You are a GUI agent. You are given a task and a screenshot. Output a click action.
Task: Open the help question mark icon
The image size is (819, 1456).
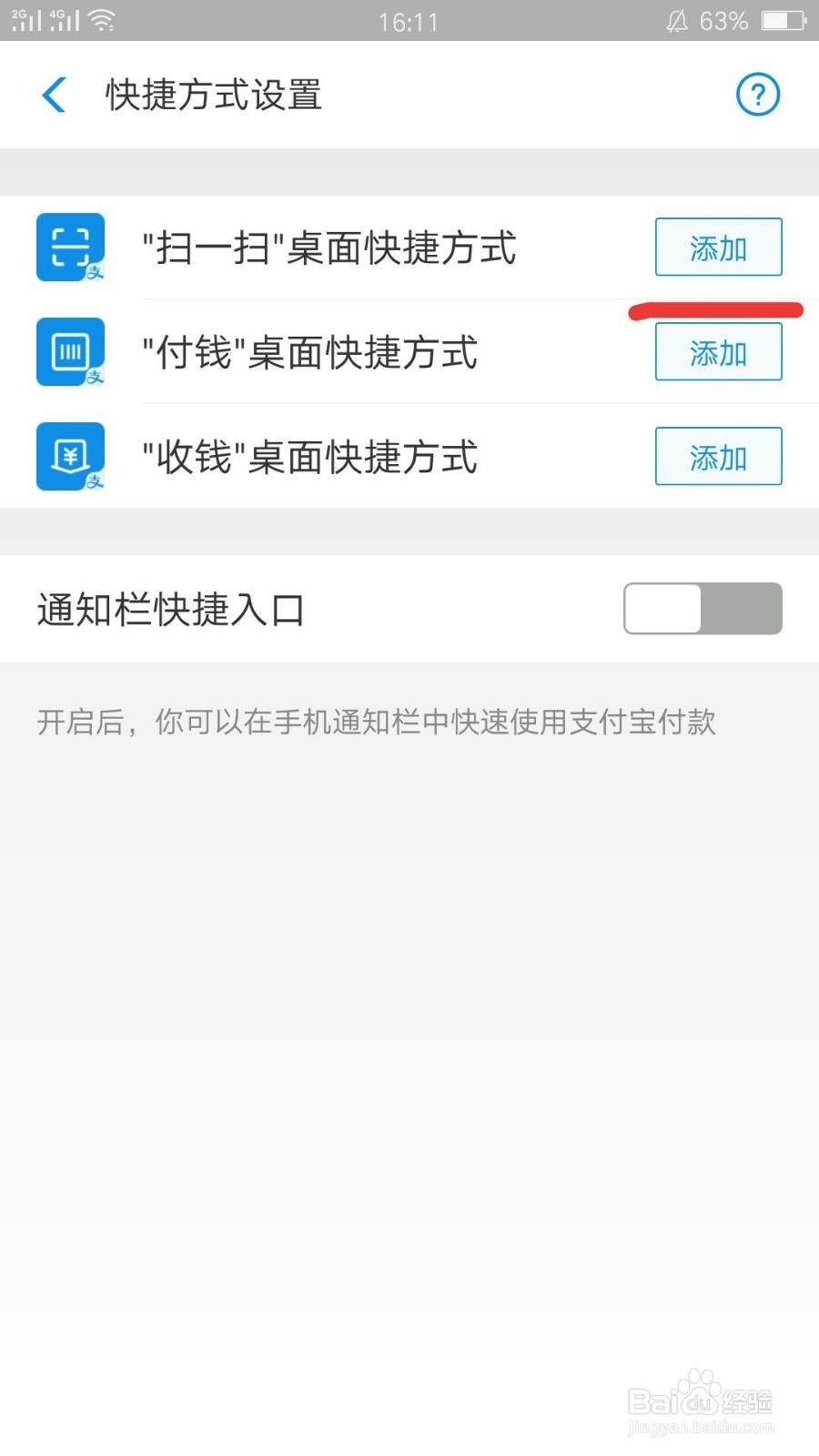758,94
